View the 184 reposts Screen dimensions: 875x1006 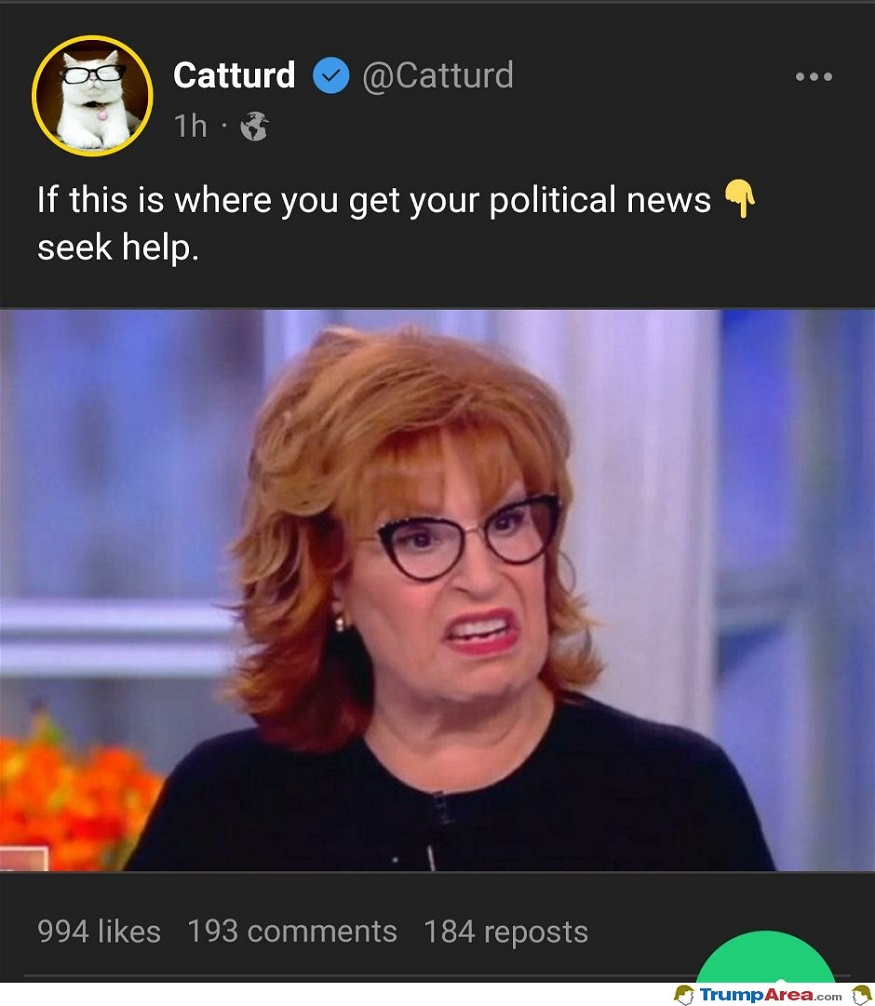(506, 931)
